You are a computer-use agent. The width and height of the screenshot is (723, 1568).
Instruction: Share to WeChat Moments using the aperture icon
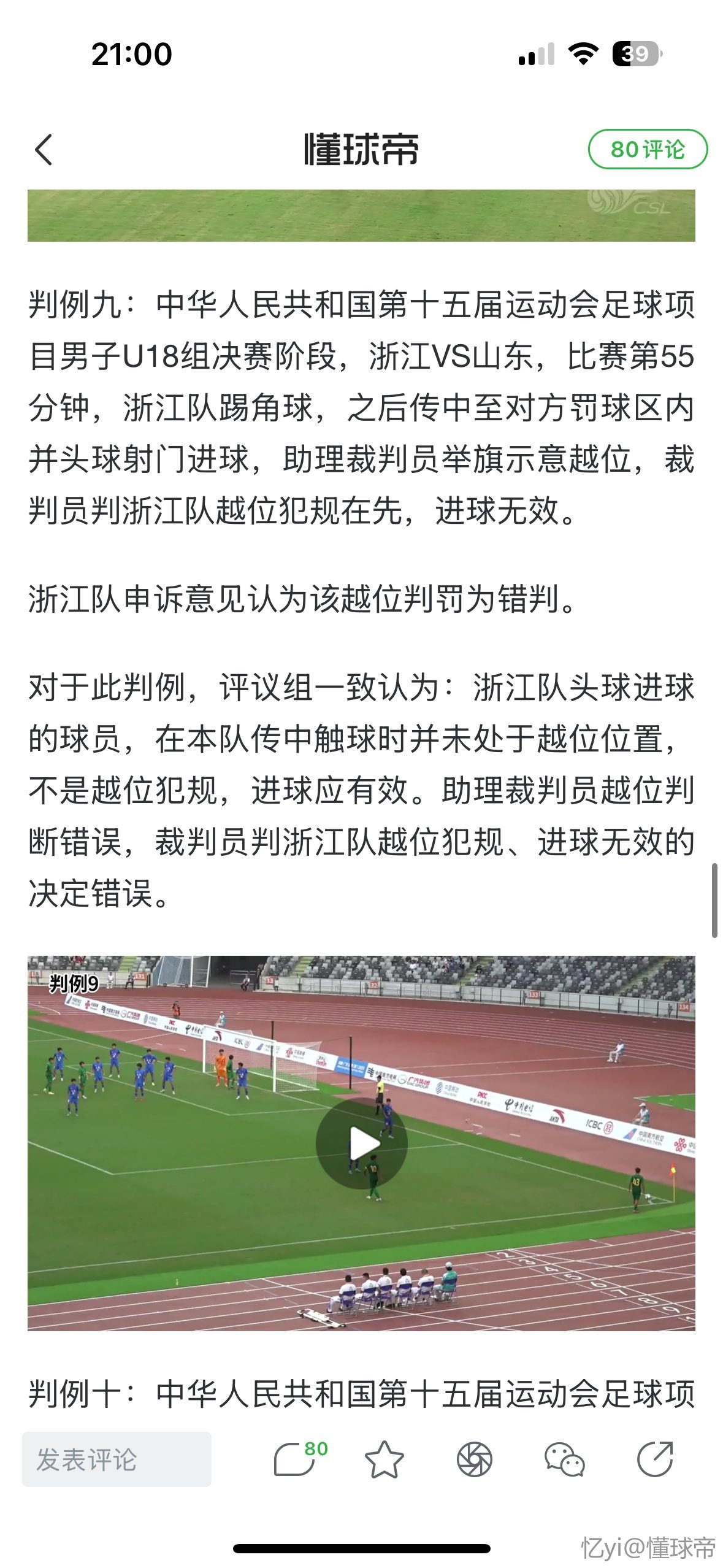[474, 1459]
